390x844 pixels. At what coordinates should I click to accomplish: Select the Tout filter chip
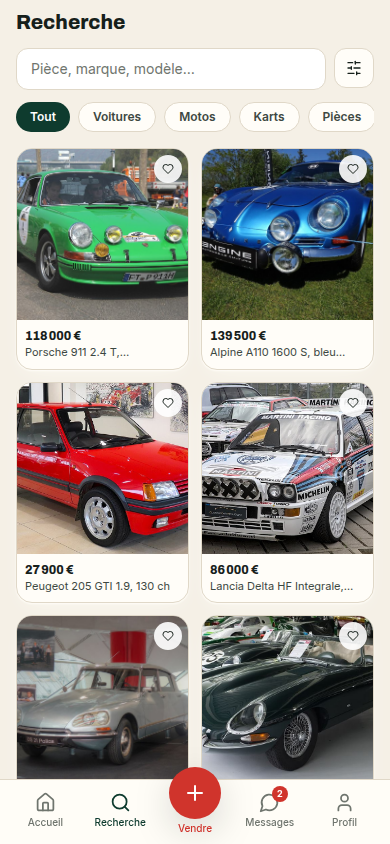pos(43,117)
